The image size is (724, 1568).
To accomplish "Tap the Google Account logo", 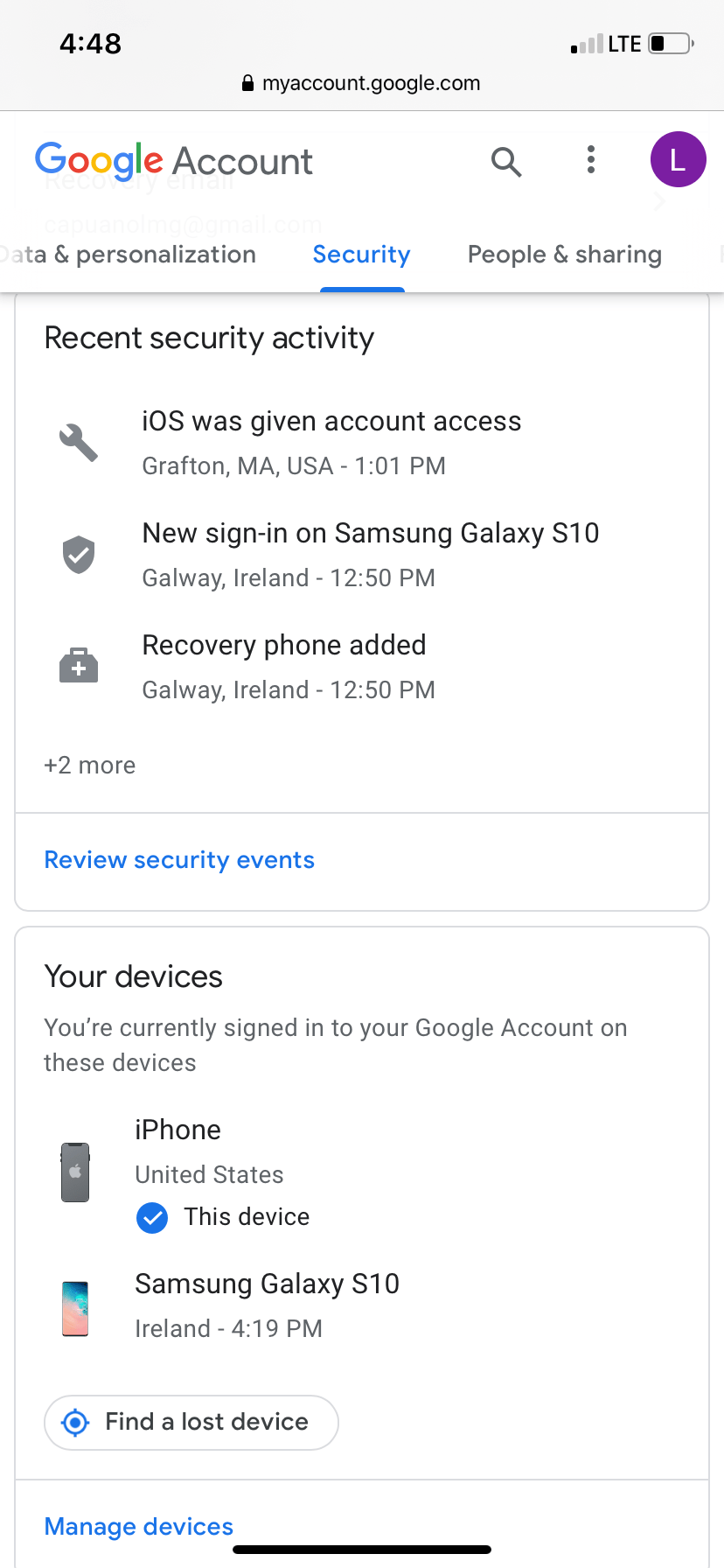I will (174, 160).
